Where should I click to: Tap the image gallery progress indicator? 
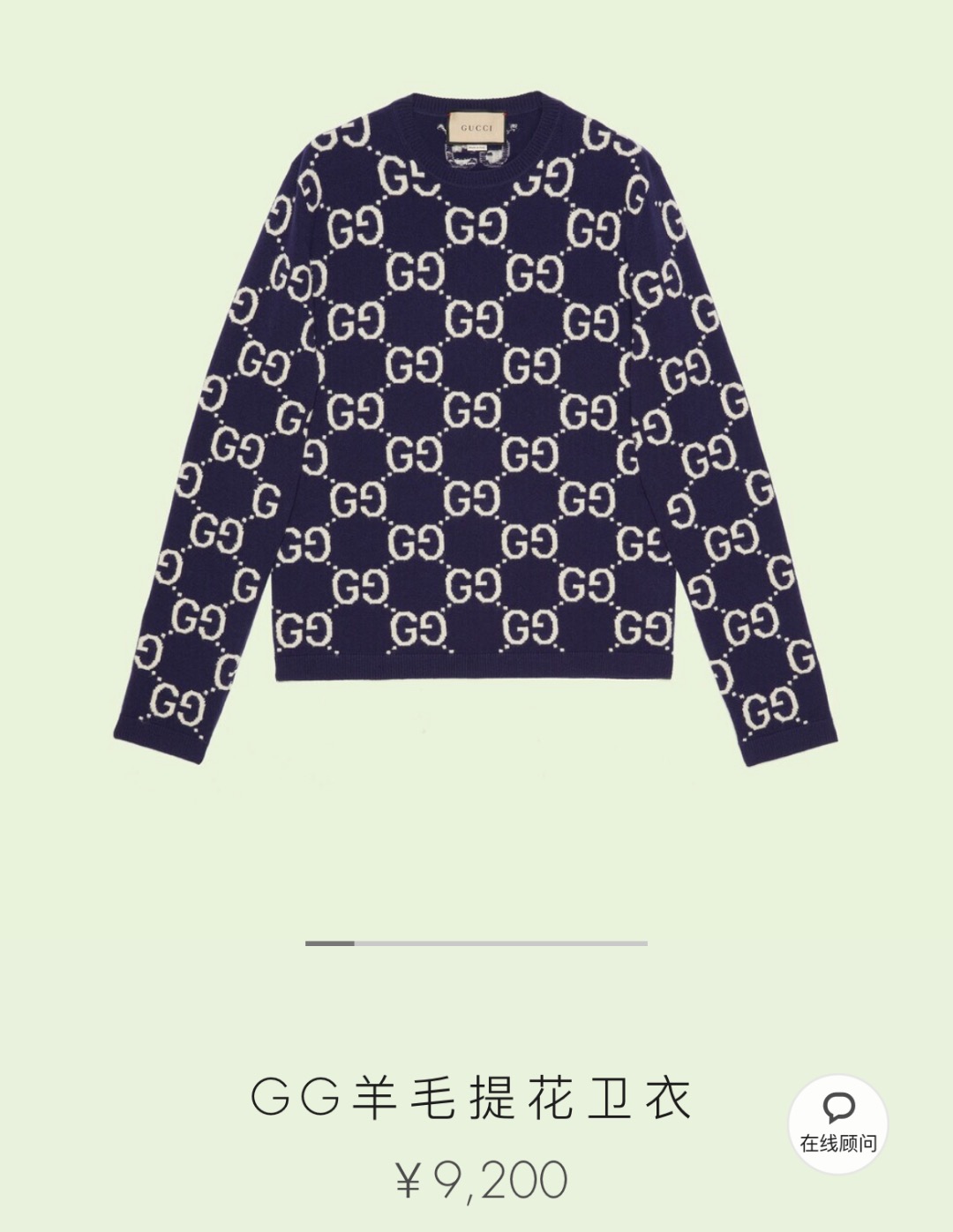(x=476, y=943)
